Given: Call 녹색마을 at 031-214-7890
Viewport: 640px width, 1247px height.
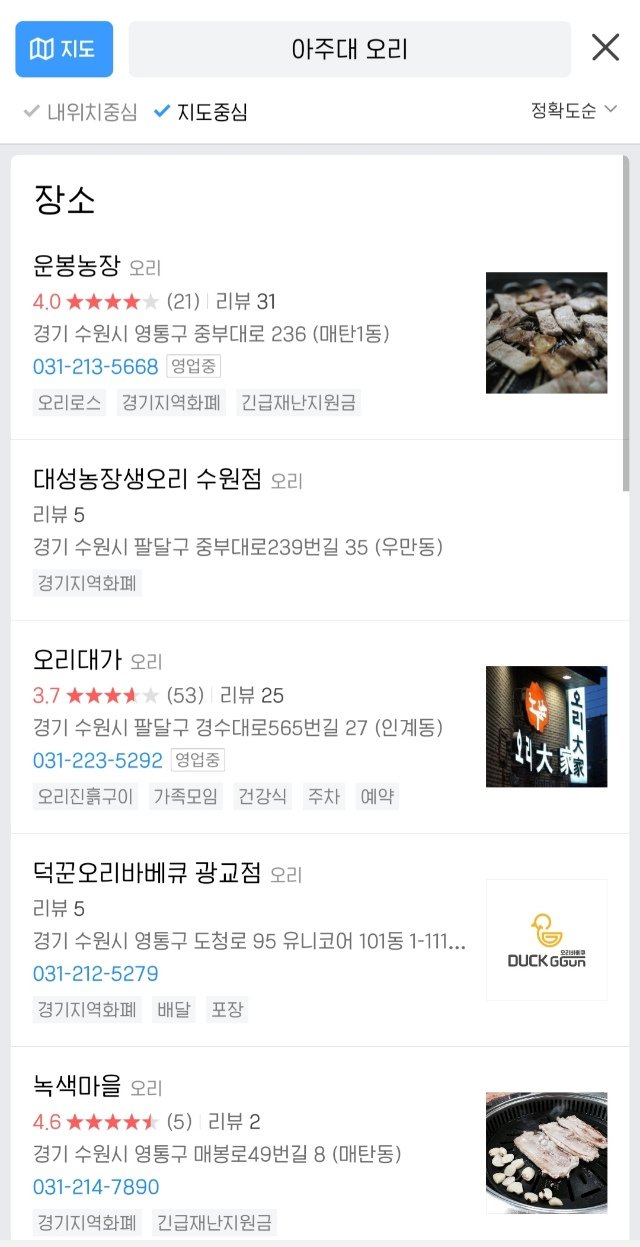Looking at the screenshot, I should 96,1187.
